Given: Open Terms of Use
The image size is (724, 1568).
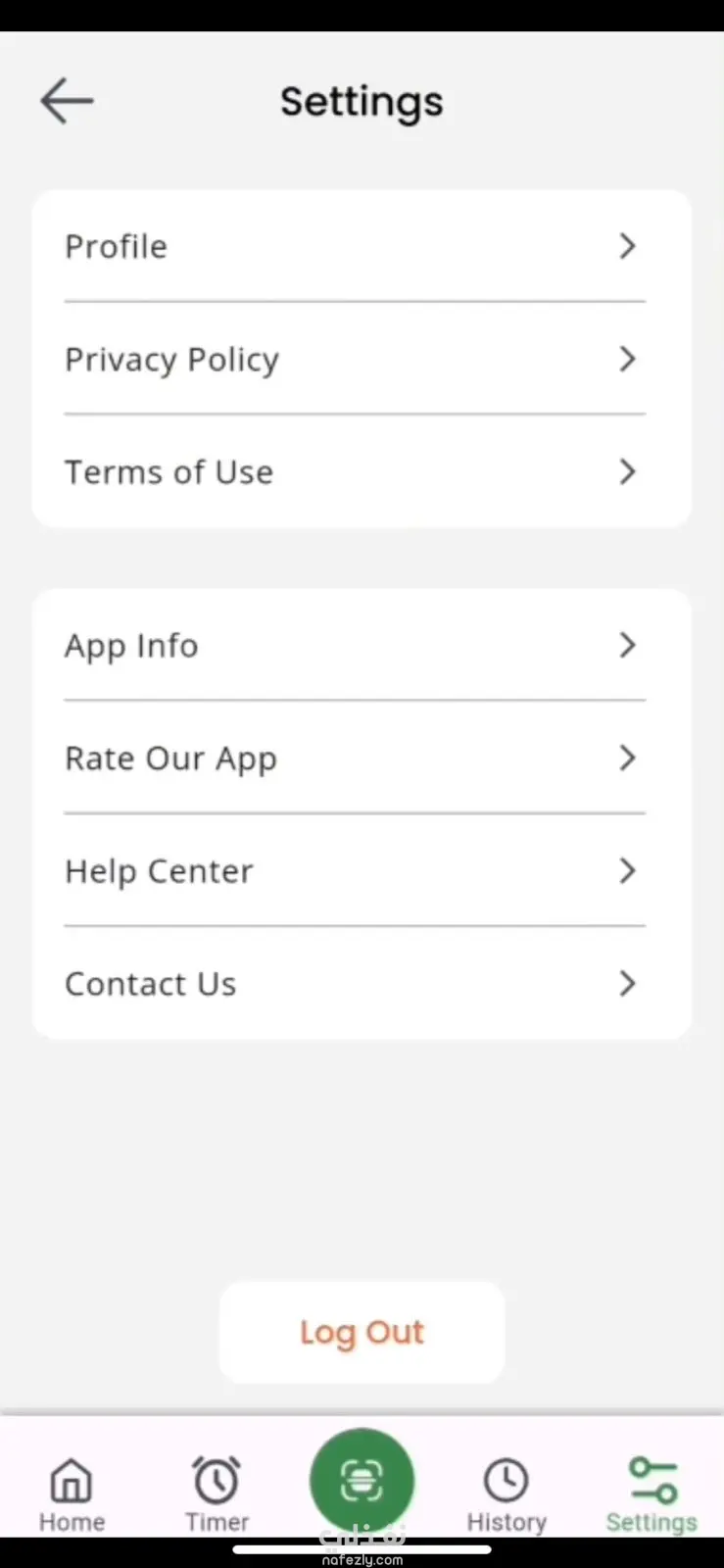Looking at the screenshot, I should 355,471.
